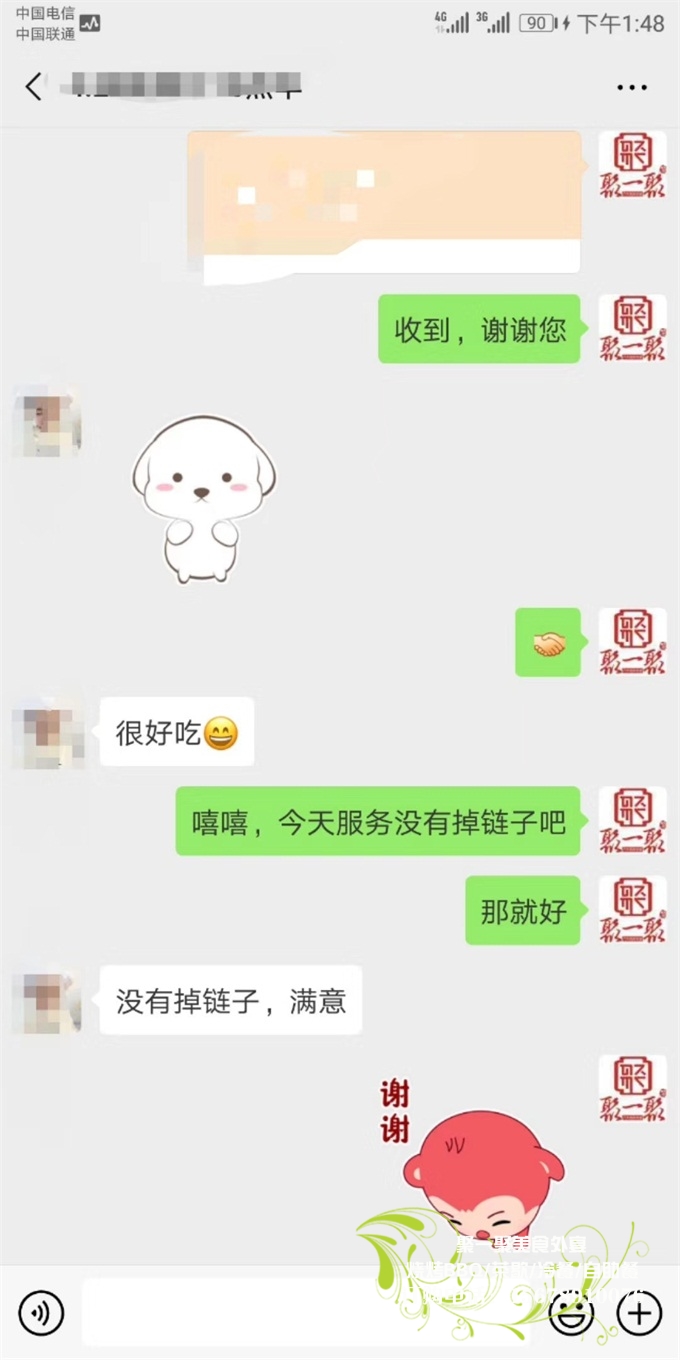Open the plus attachments menu

[x=639, y=1312]
